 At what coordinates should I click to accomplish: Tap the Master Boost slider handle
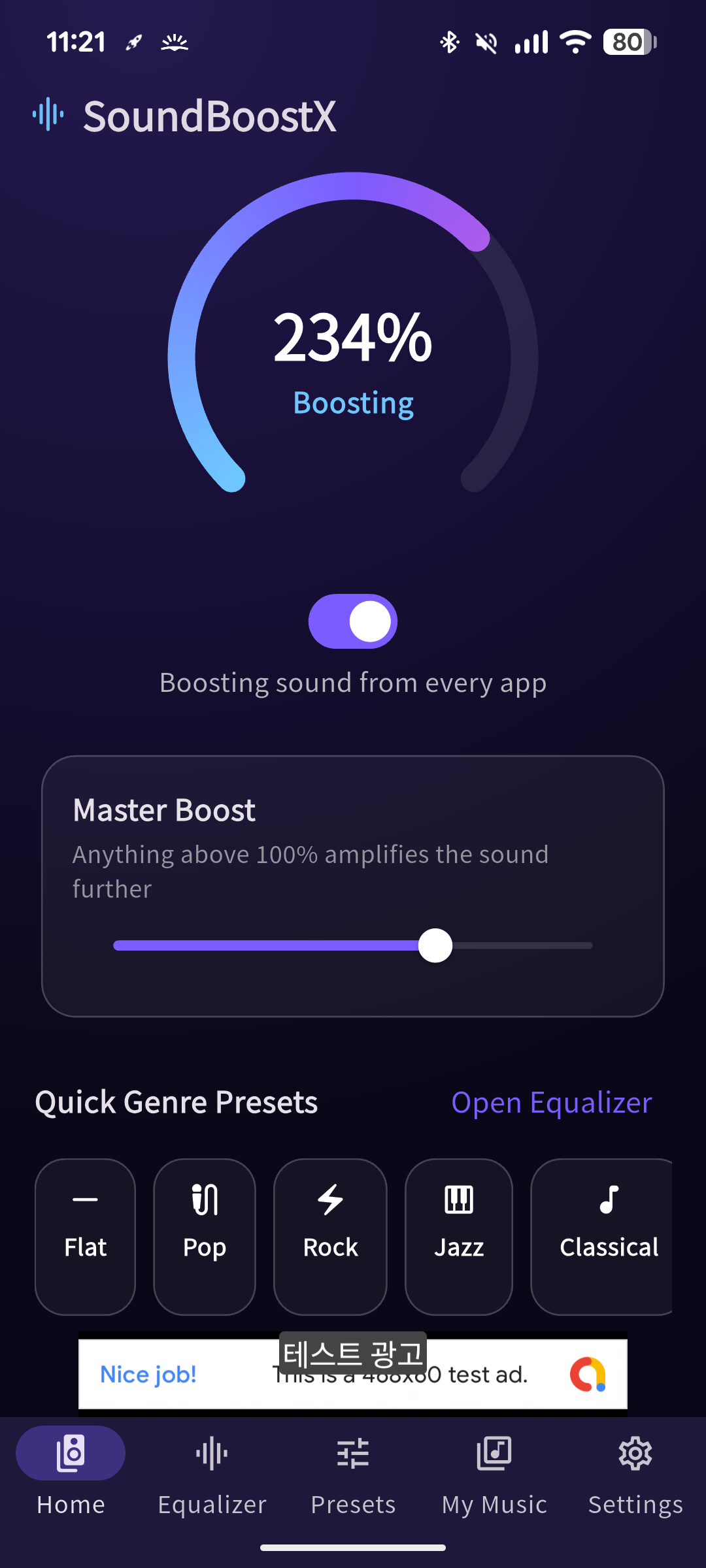coord(435,945)
